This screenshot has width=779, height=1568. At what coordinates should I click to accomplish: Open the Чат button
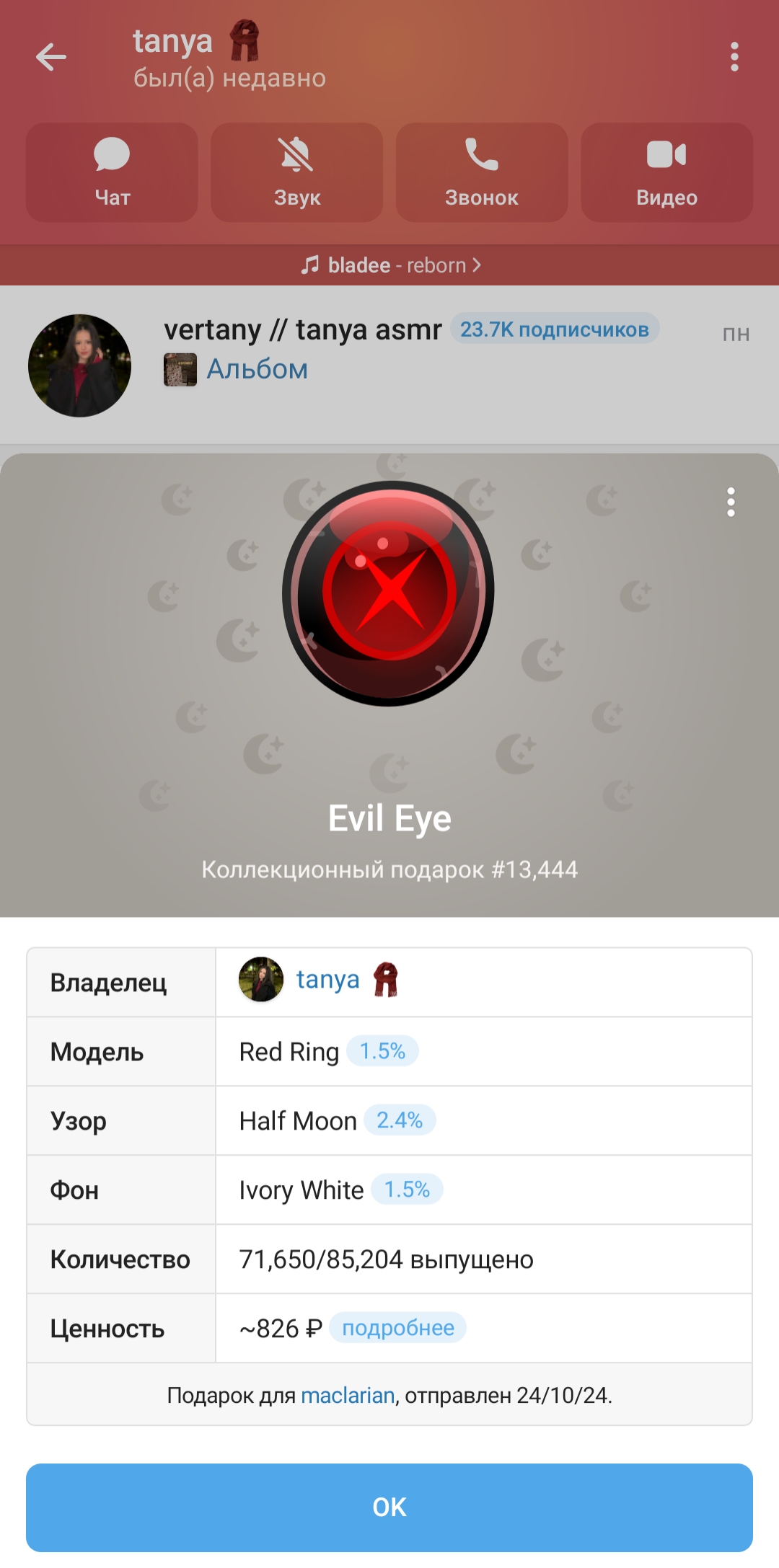112,172
